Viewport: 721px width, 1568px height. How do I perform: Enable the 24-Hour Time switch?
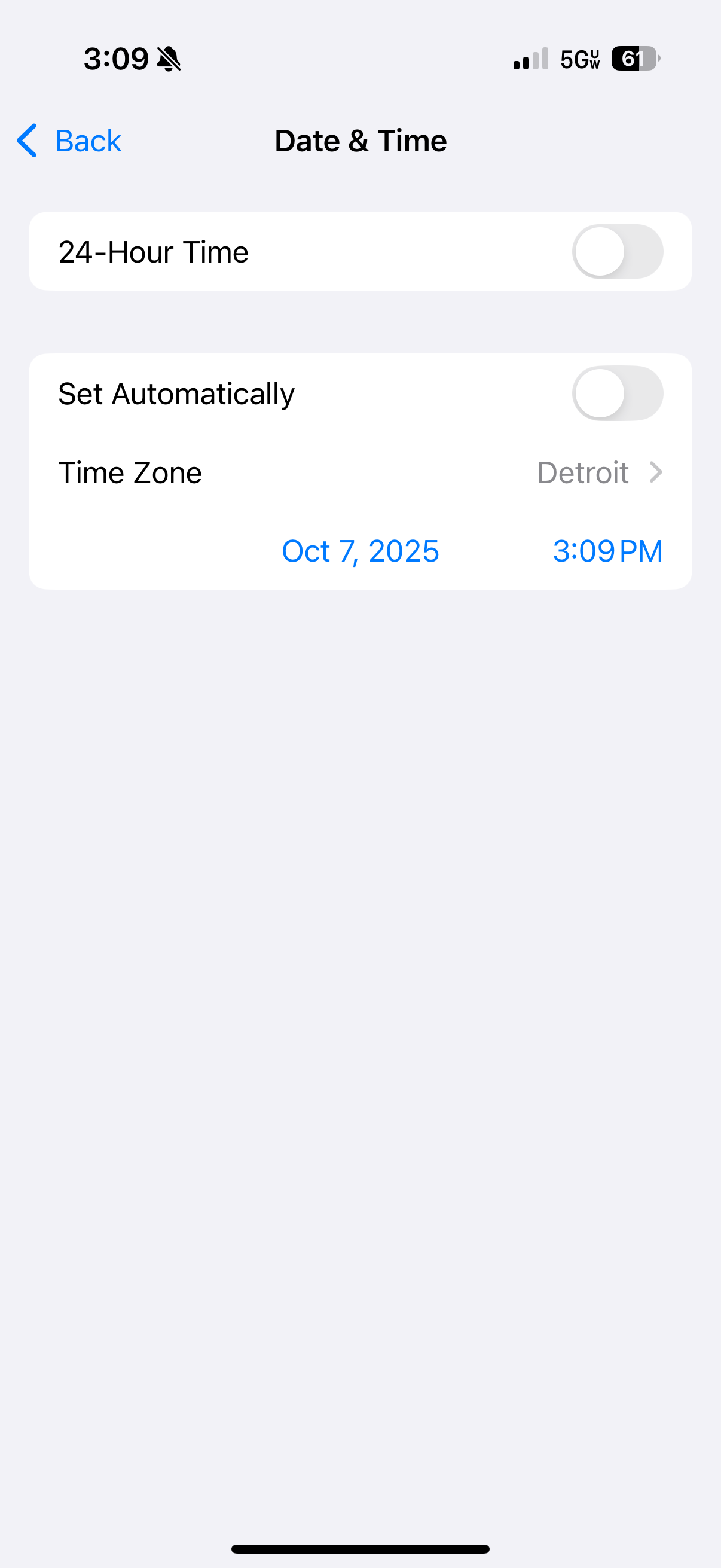617,251
